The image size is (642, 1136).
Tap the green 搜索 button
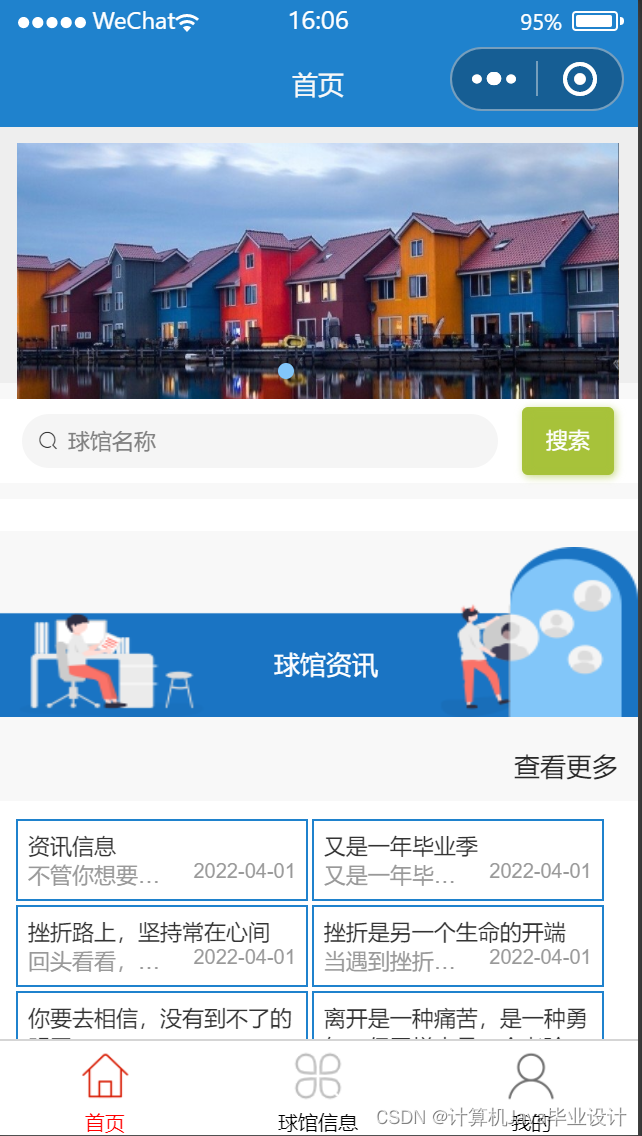point(567,441)
